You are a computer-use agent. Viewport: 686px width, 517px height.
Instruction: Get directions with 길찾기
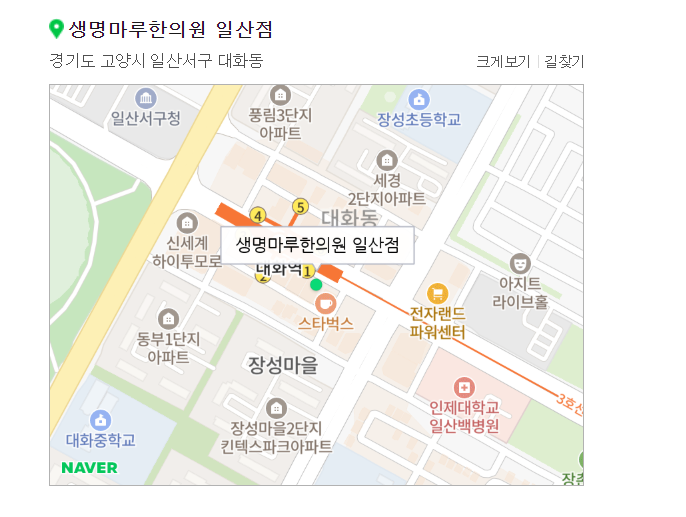563,61
